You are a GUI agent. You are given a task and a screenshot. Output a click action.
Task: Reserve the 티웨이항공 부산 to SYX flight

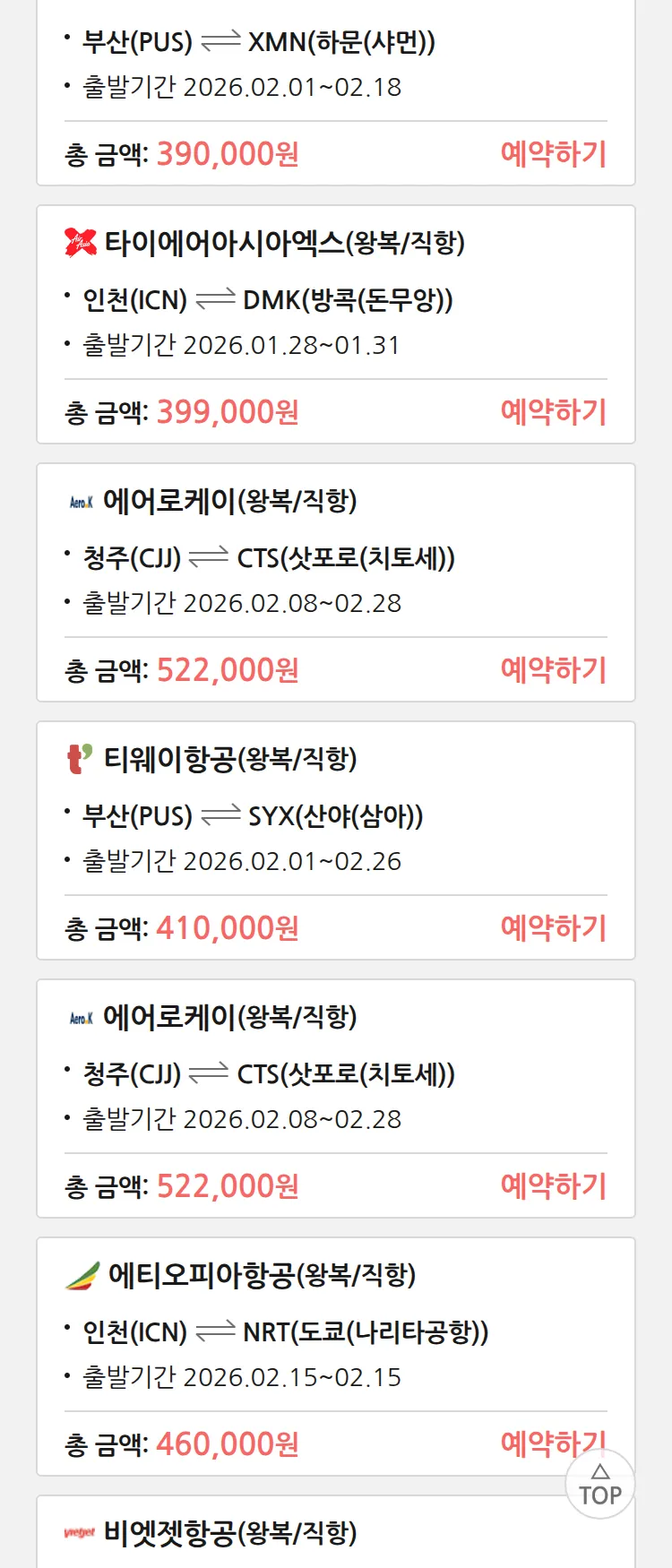(x=553, y=928)
